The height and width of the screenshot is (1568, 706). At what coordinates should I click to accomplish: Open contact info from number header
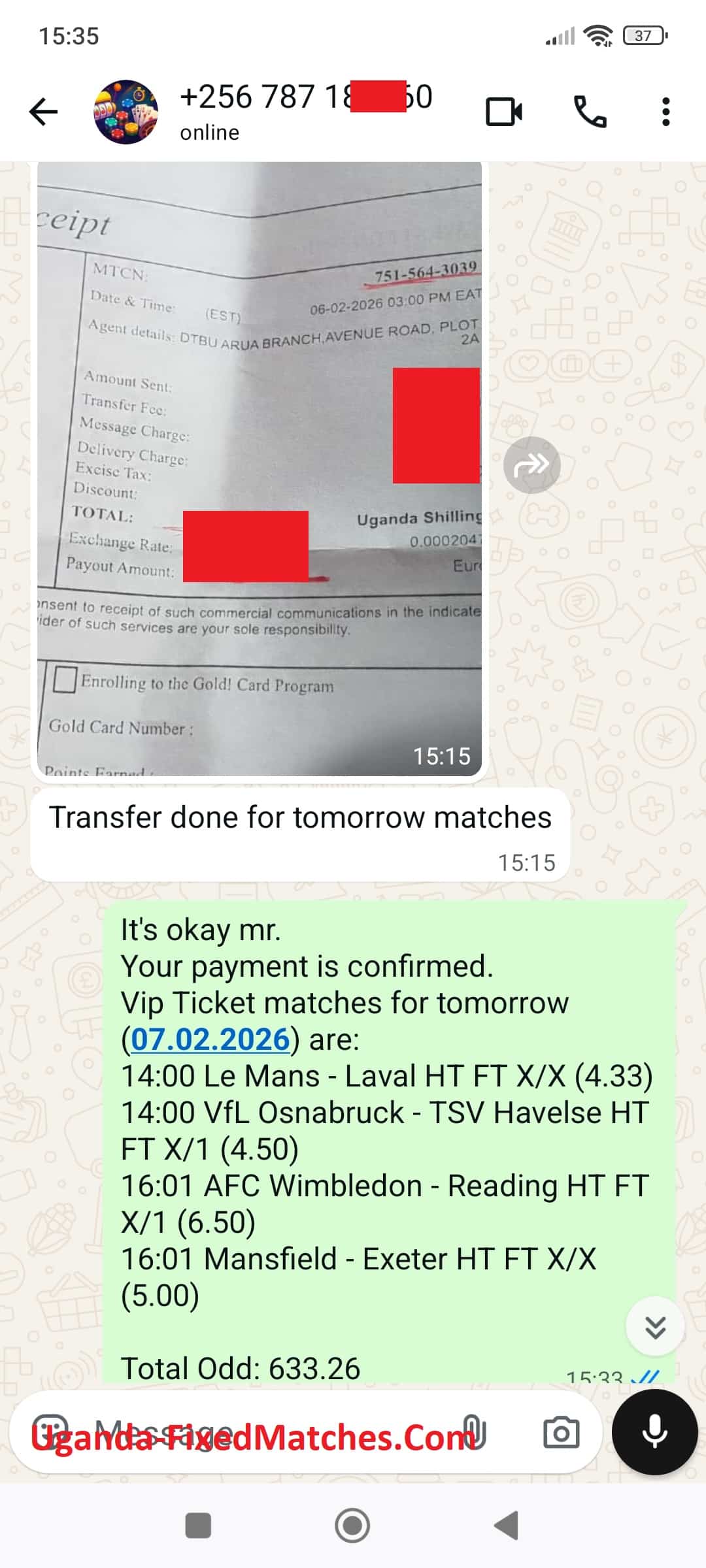[x=306, y=111]
